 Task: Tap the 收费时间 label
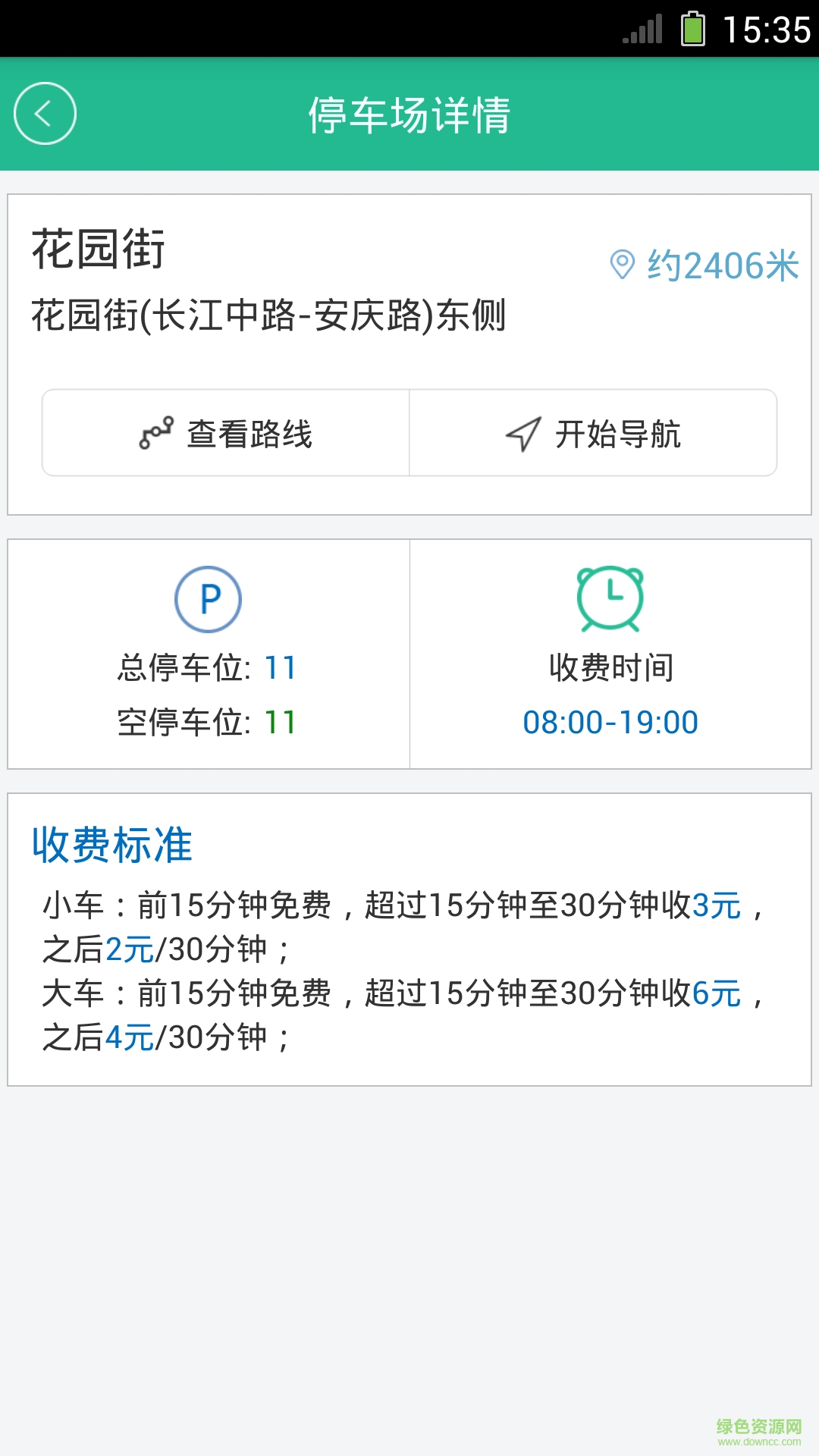tap(611, 669)
